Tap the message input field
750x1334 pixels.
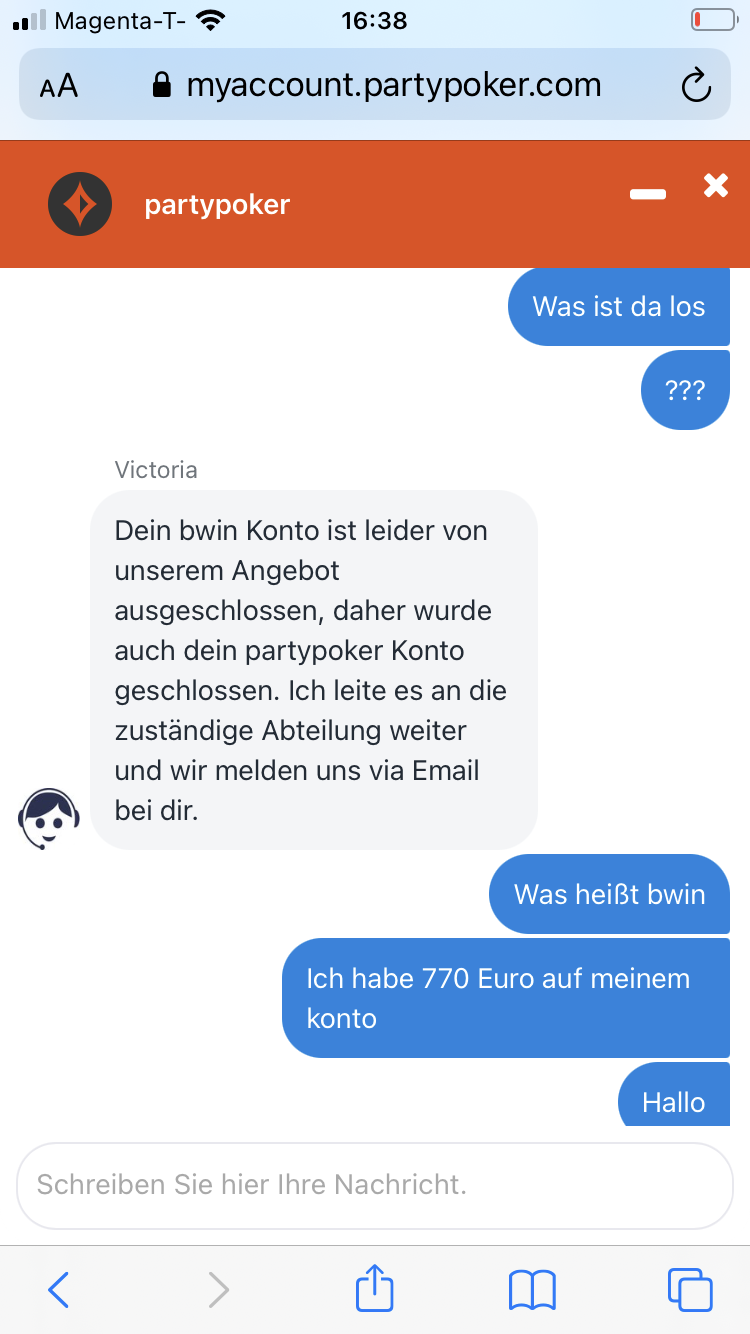click(x=375, y=1186)
